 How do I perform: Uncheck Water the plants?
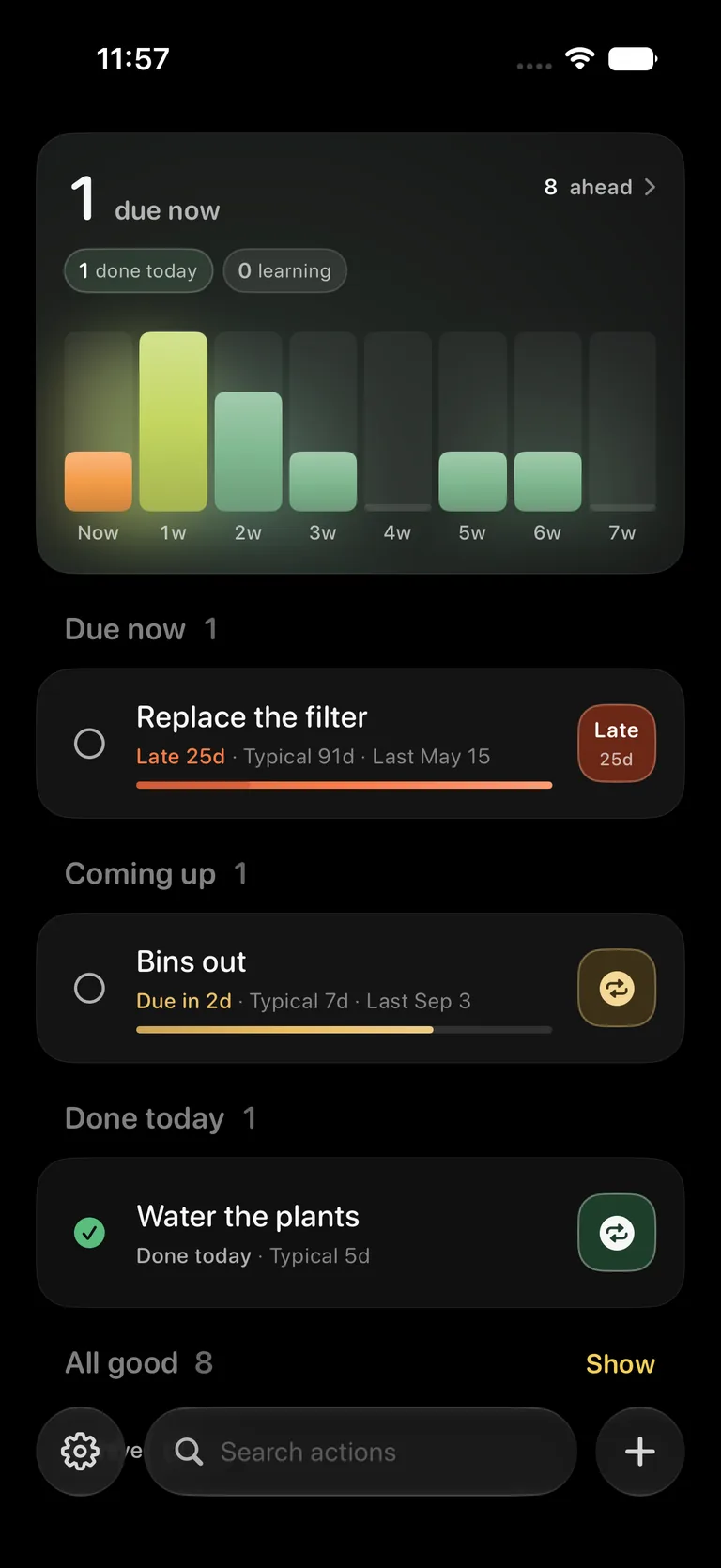(x=89, y=1233)
